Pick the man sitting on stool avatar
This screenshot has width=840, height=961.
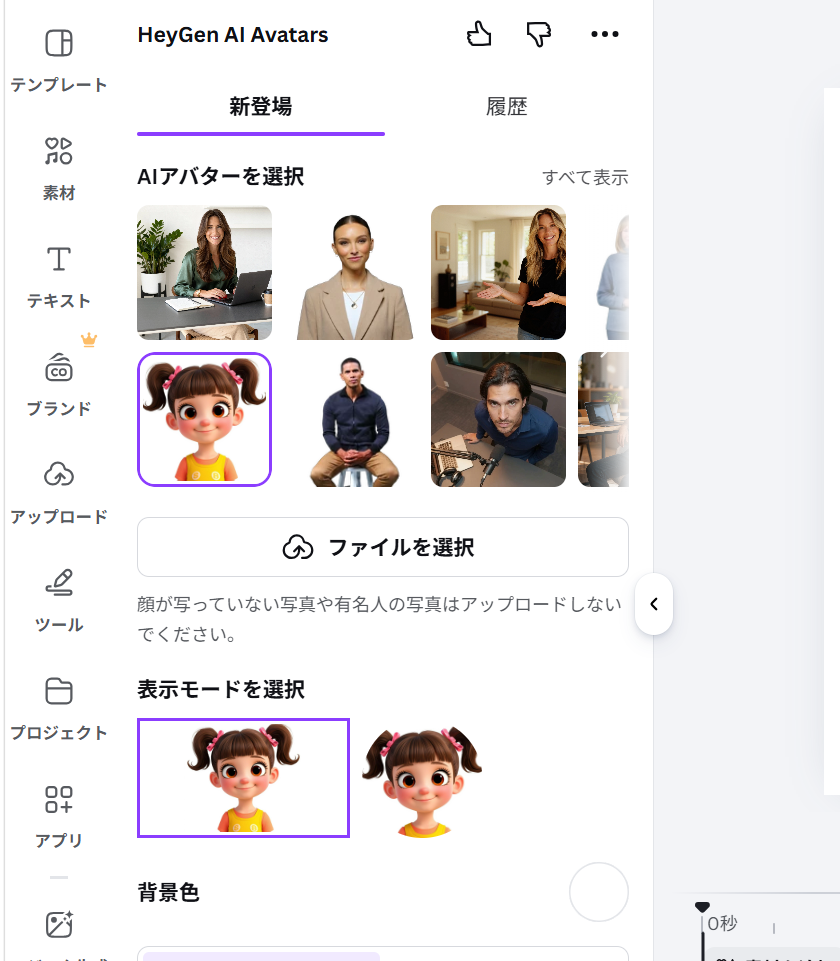click(354, 419)
